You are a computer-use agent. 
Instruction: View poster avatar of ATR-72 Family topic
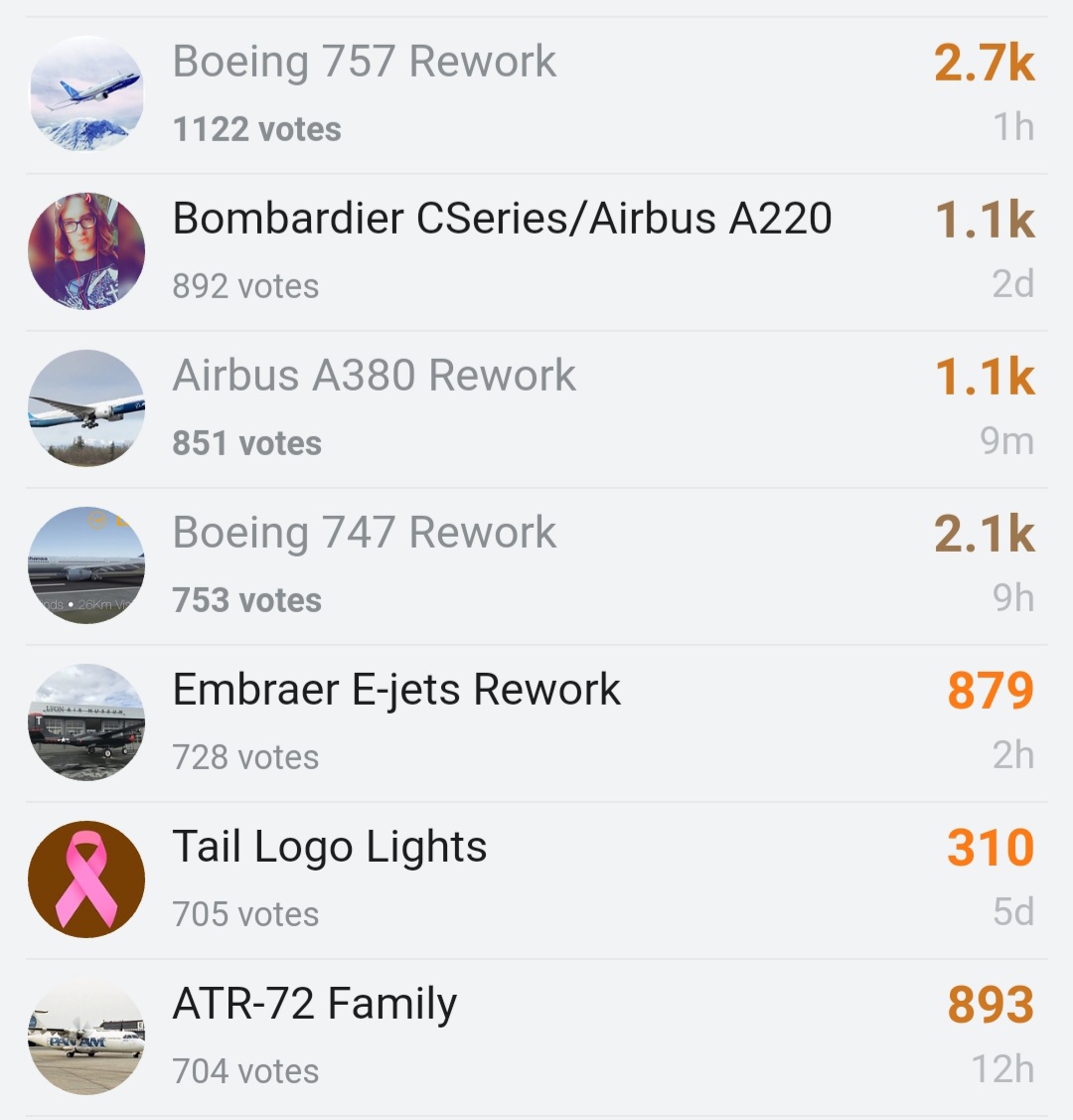click(86, 1037)
